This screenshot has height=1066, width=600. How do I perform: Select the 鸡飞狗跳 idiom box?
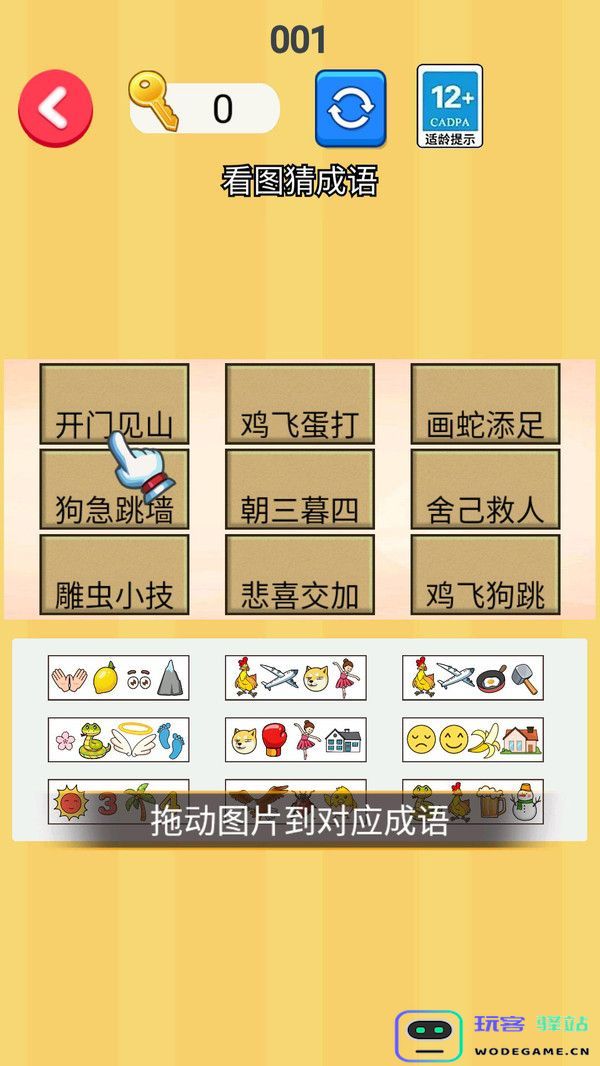coord(485,574)
